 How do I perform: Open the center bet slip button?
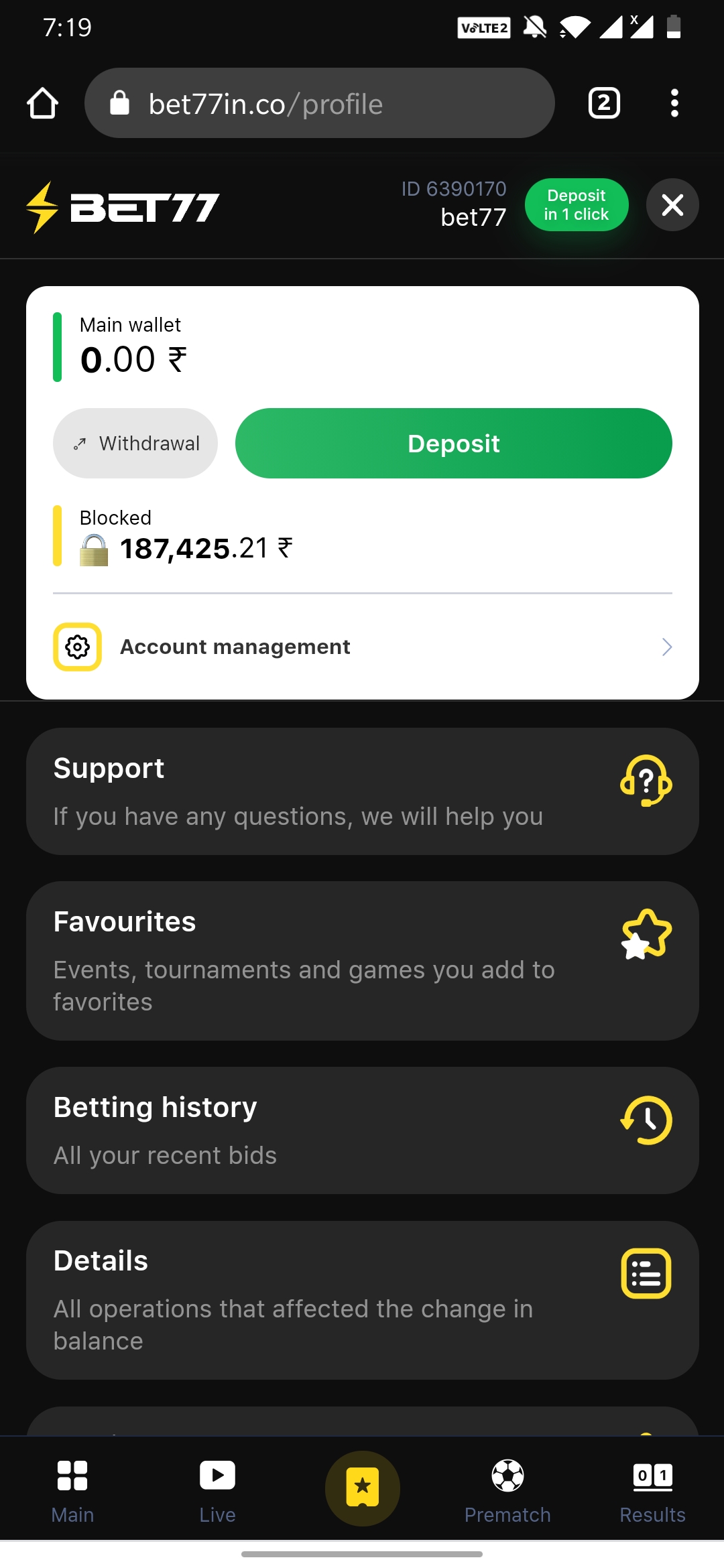[363, 1488]
